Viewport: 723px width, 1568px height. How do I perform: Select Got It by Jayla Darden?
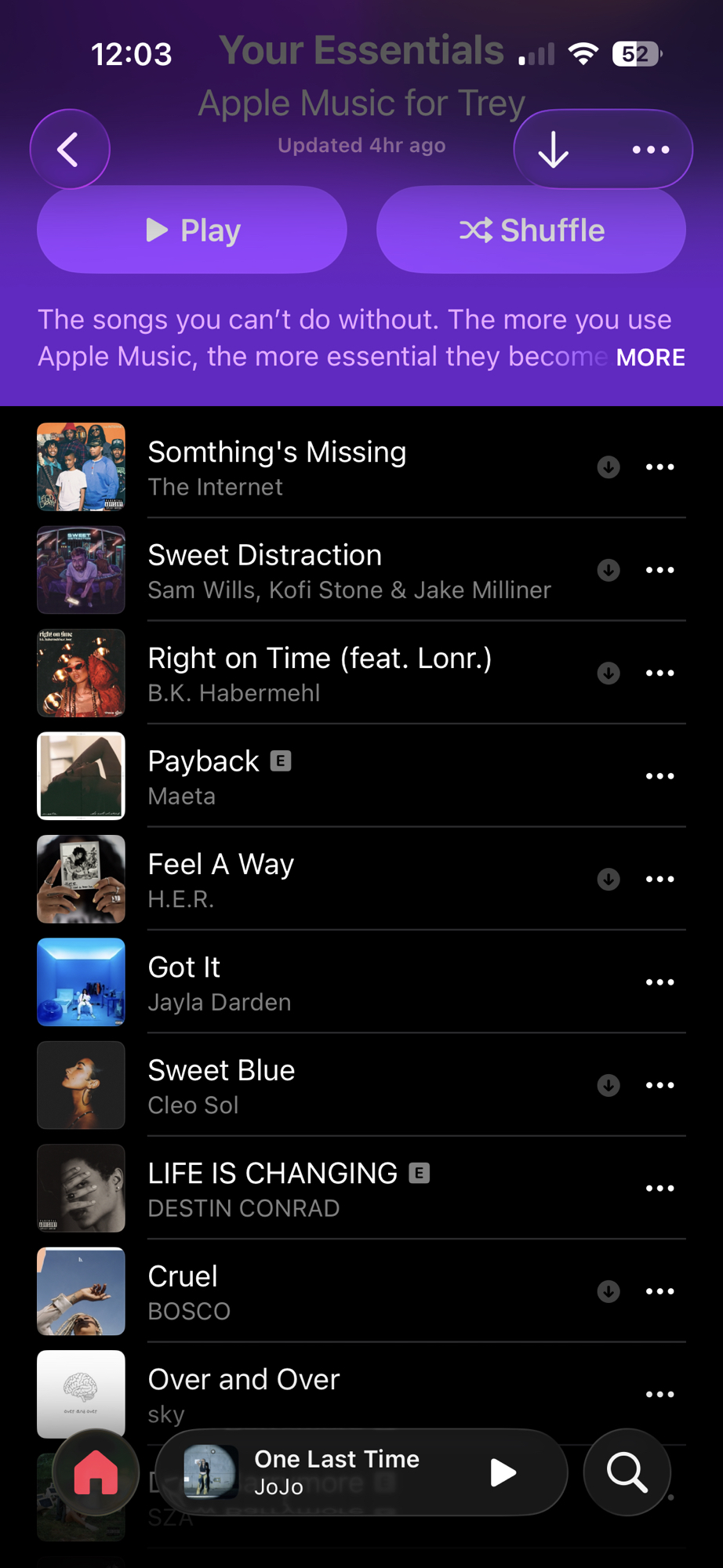(314, 982)
